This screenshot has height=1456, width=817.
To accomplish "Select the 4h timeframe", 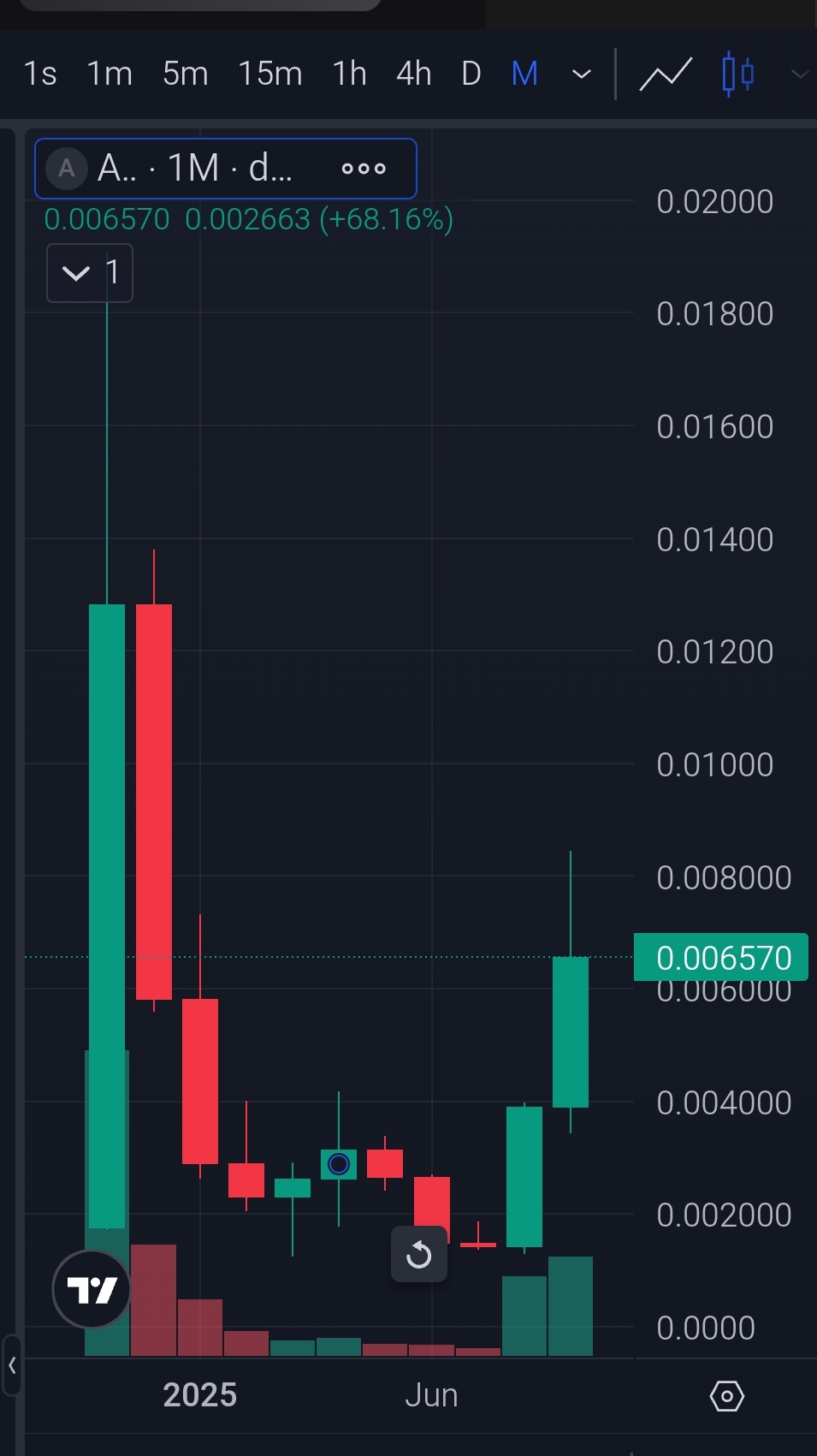I will click(413, 74).
